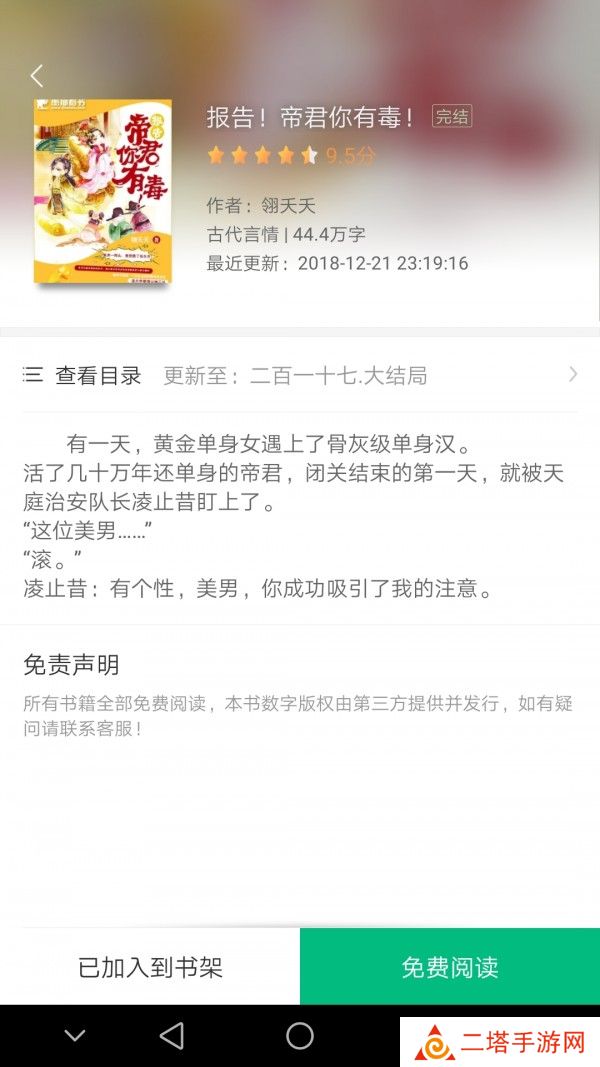Viewport: 600px width, 1067px height.
Task: Open the 查看目录 chapter list row
Action: [300, 375]
